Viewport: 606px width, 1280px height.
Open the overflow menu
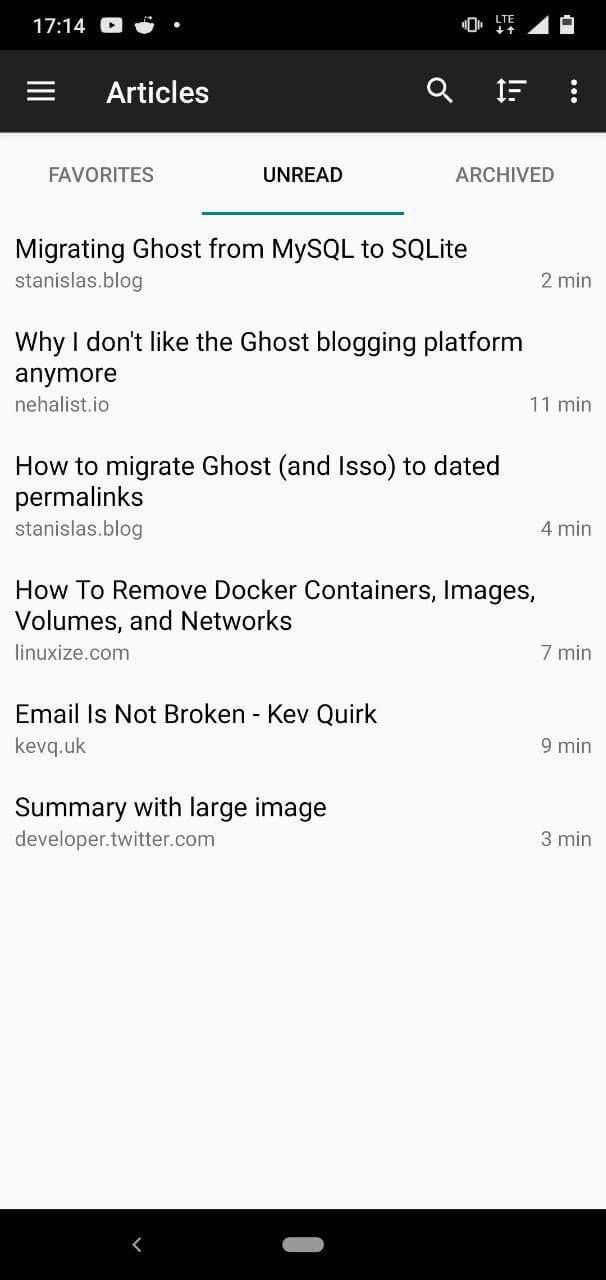point(573,91)
